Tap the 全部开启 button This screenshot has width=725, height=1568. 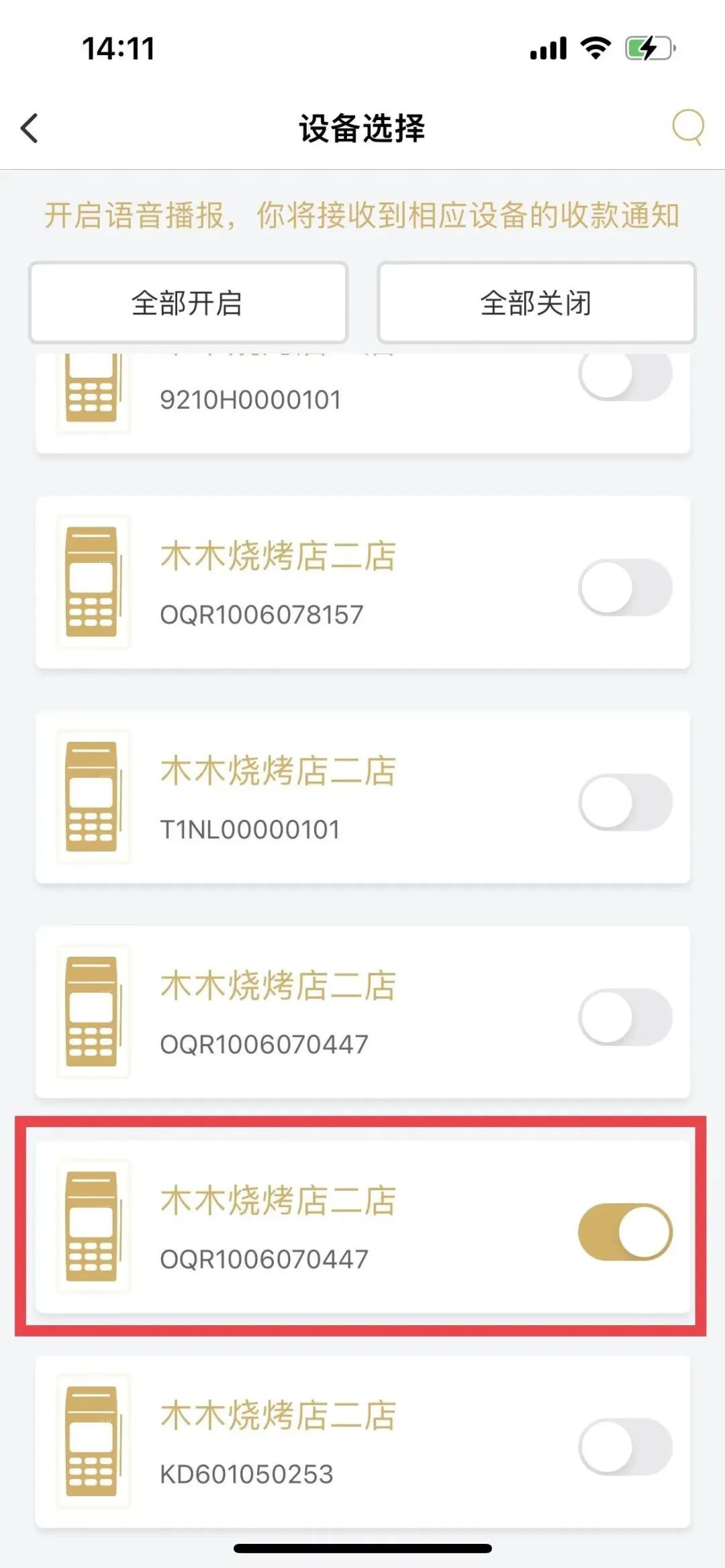[188, 303]
